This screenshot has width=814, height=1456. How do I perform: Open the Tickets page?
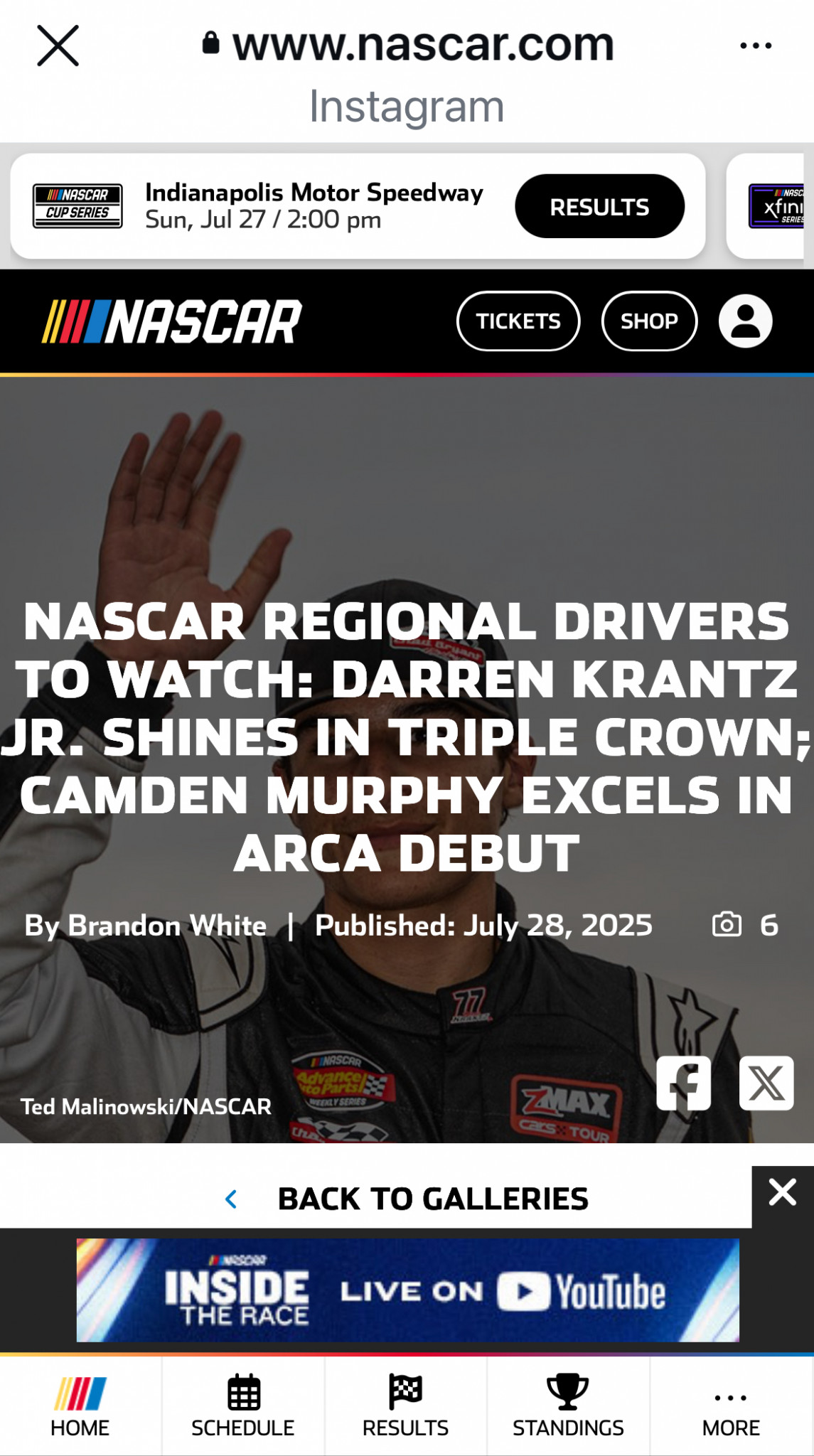pos(518,321)
